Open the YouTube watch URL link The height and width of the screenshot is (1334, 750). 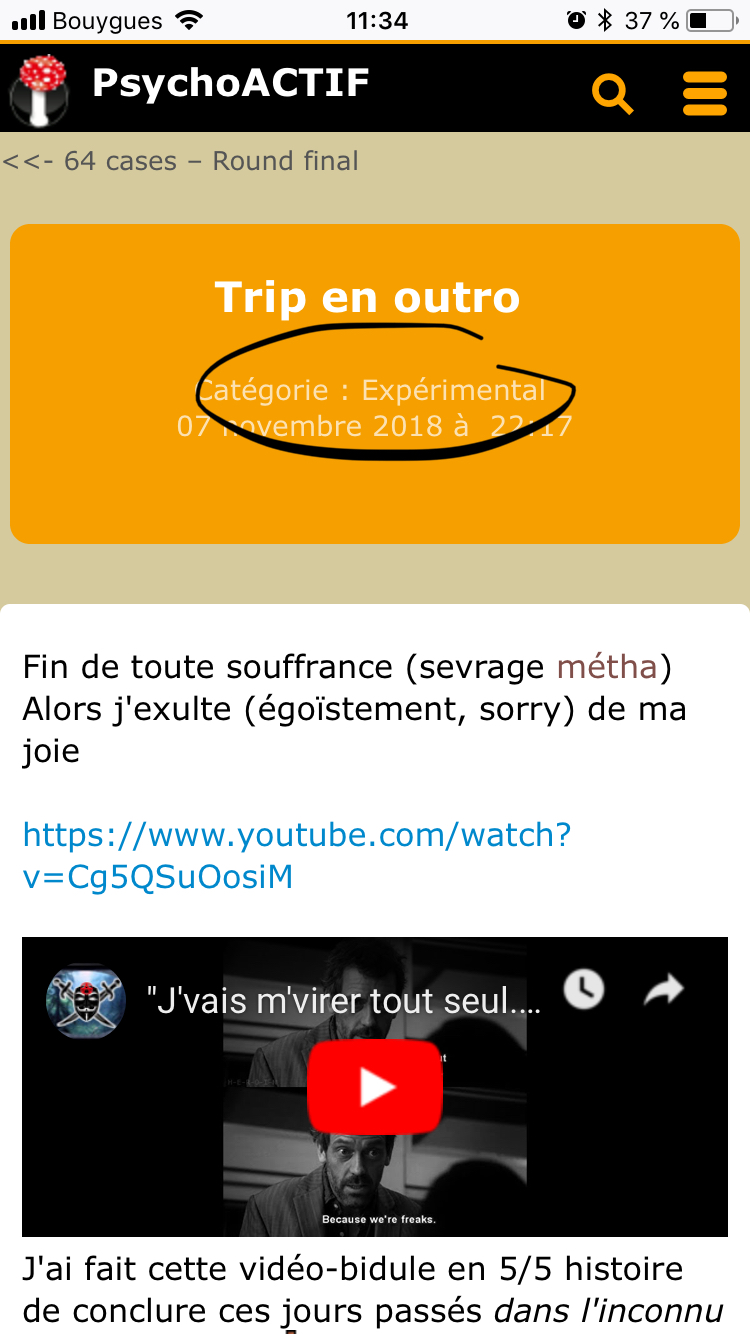pyautogui.click(x=296, y=856)
